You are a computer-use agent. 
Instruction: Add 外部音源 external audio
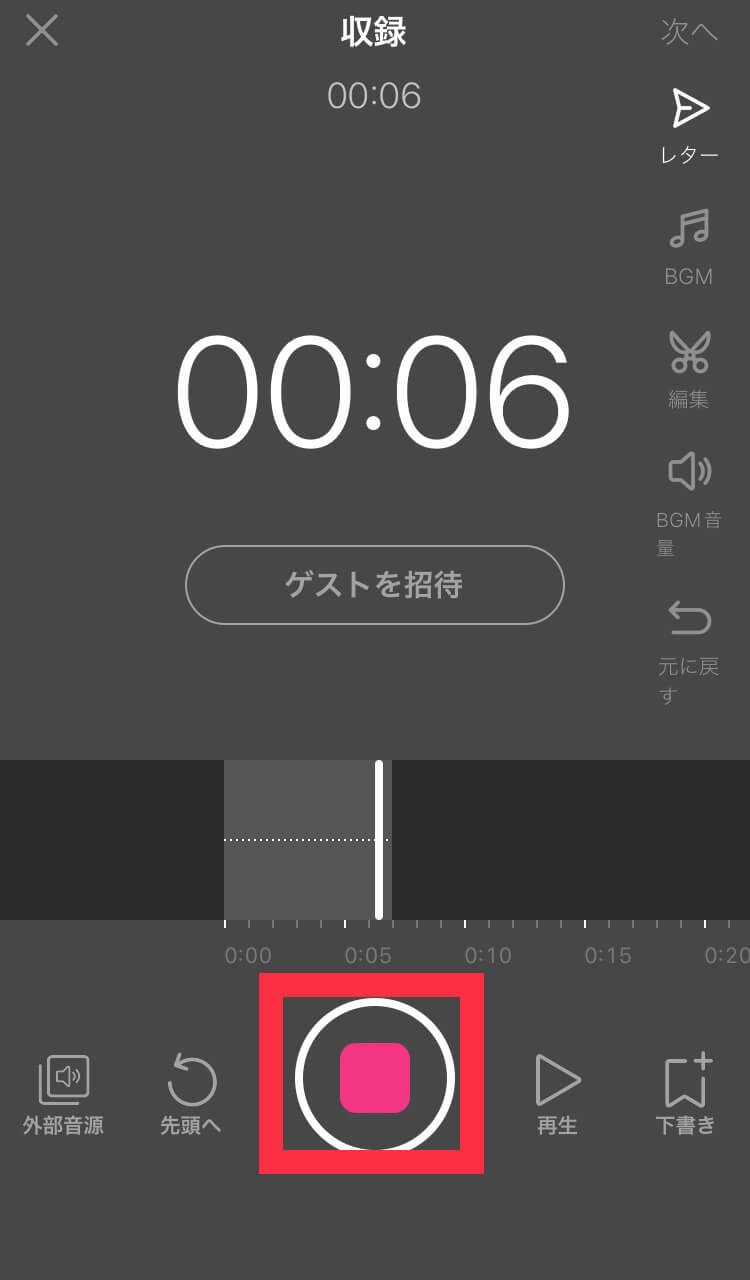[64, 1094]
